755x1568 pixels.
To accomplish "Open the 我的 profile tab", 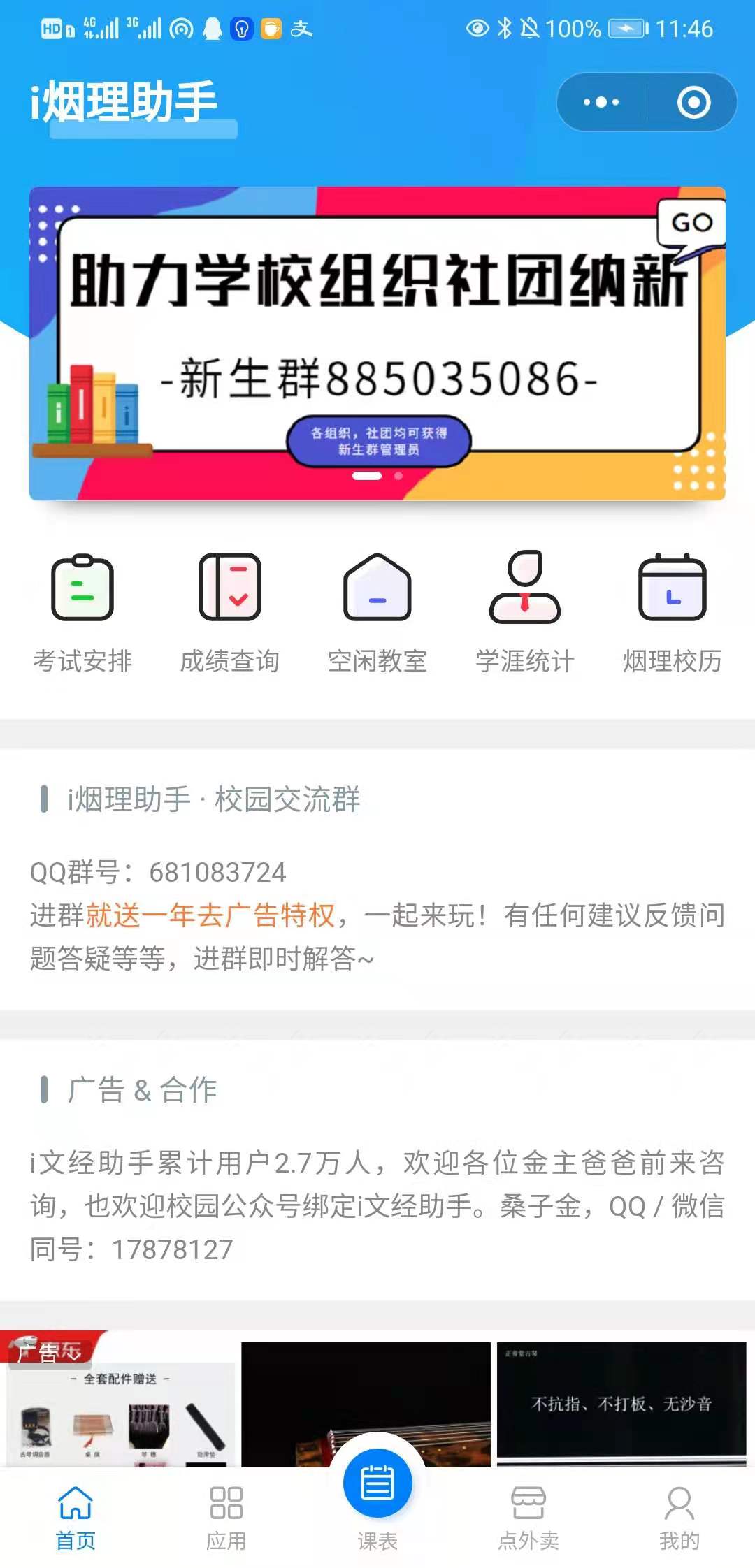I will pyautogui.click(x=679, y=1516).
